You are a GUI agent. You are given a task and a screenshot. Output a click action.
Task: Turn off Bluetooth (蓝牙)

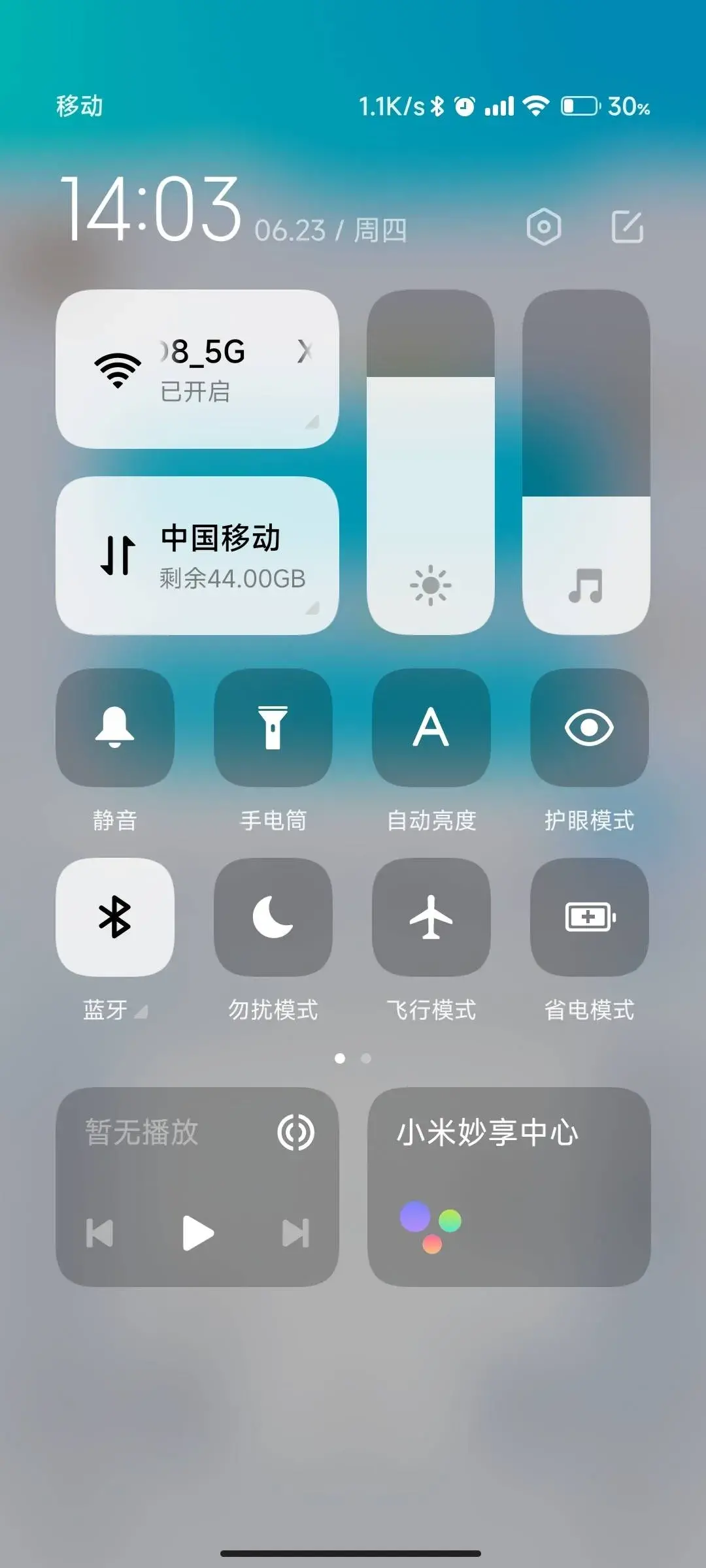pos(115,917)
